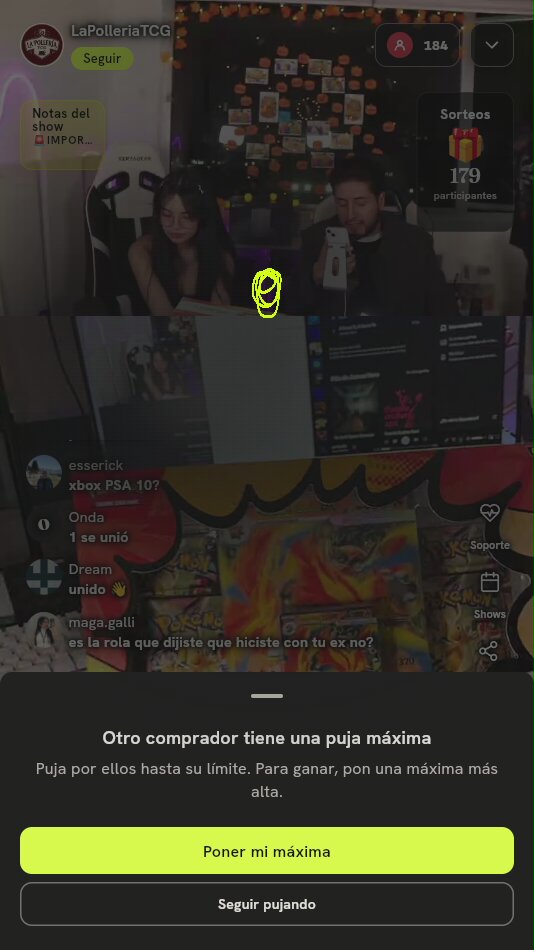Follow LaPolleriaTCG with Seguir

point(102,59)
